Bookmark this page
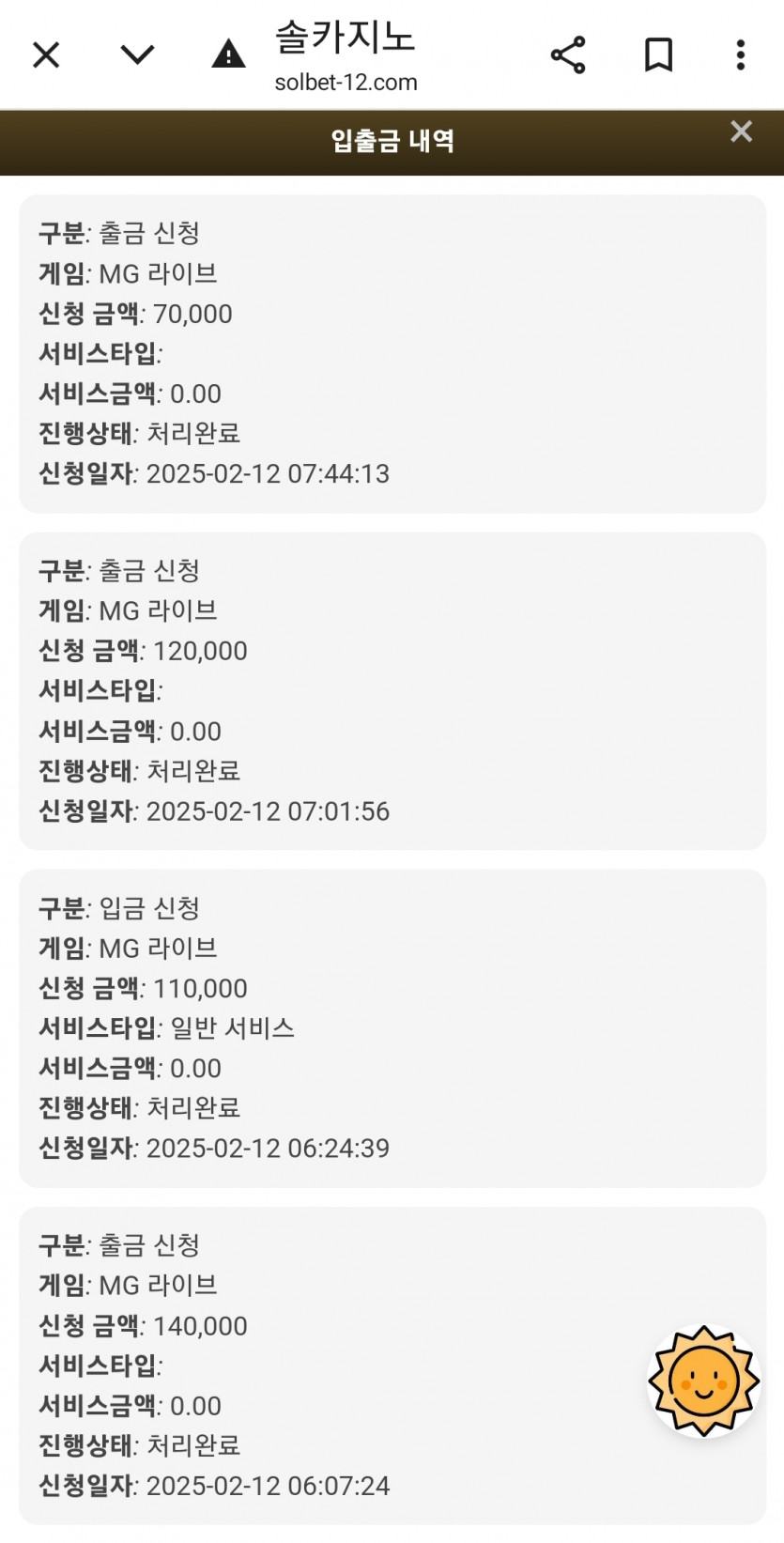 [658, 55]
